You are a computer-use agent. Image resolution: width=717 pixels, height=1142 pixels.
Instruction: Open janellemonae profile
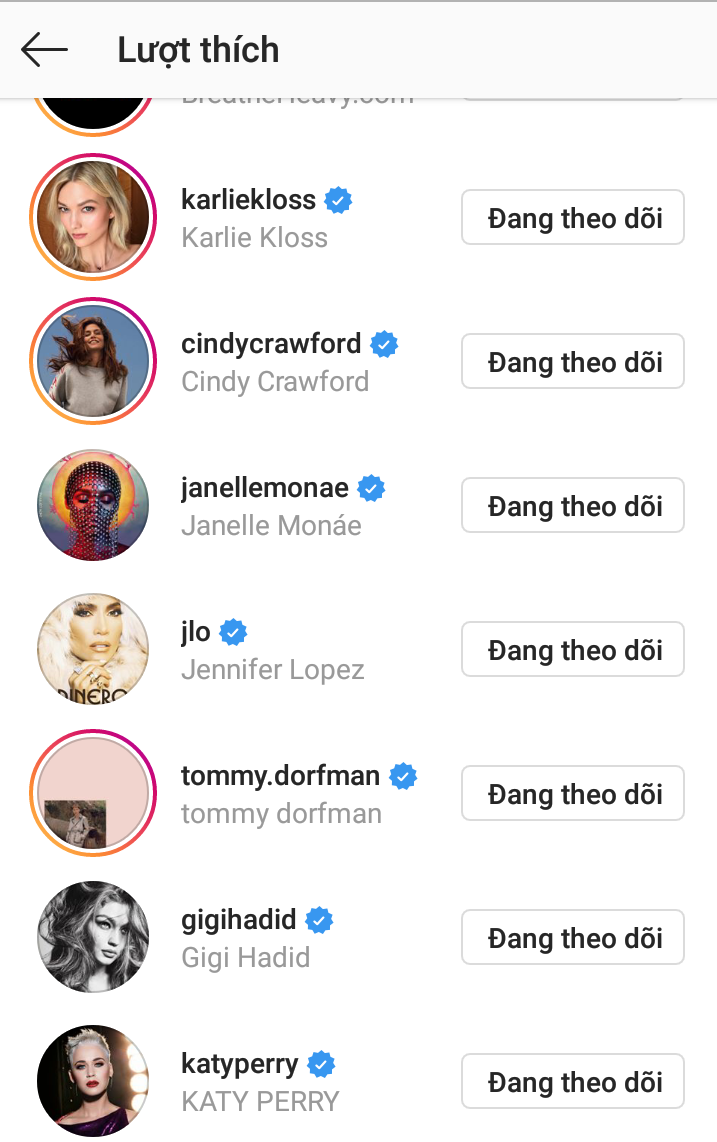point(264,488)
